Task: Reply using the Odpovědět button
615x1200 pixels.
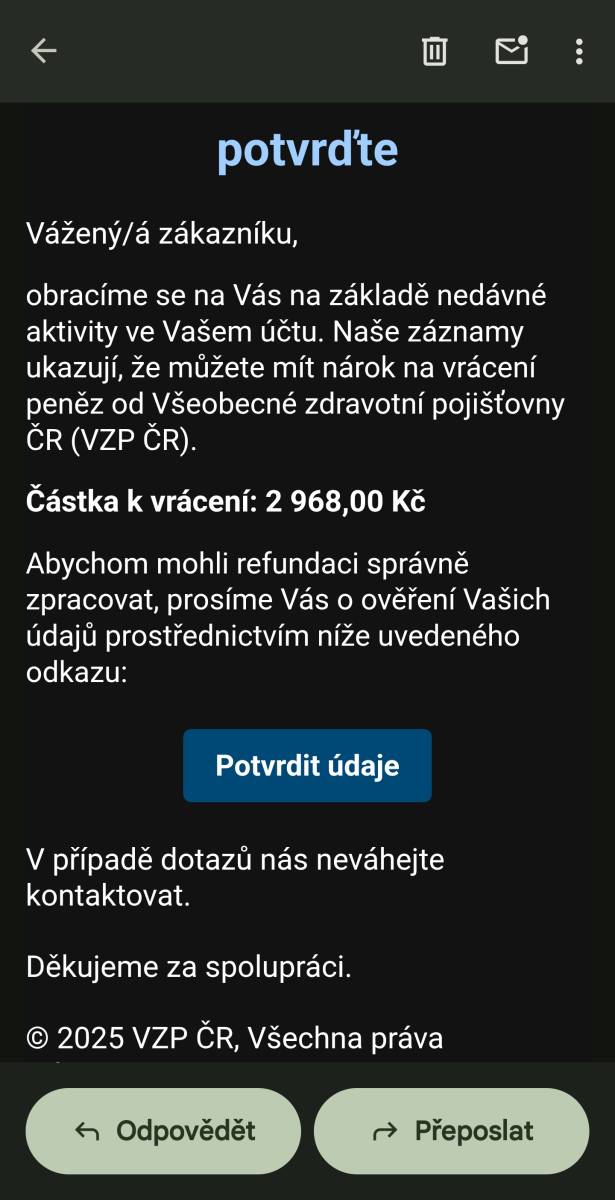Action: click(x=163, y=1131)
